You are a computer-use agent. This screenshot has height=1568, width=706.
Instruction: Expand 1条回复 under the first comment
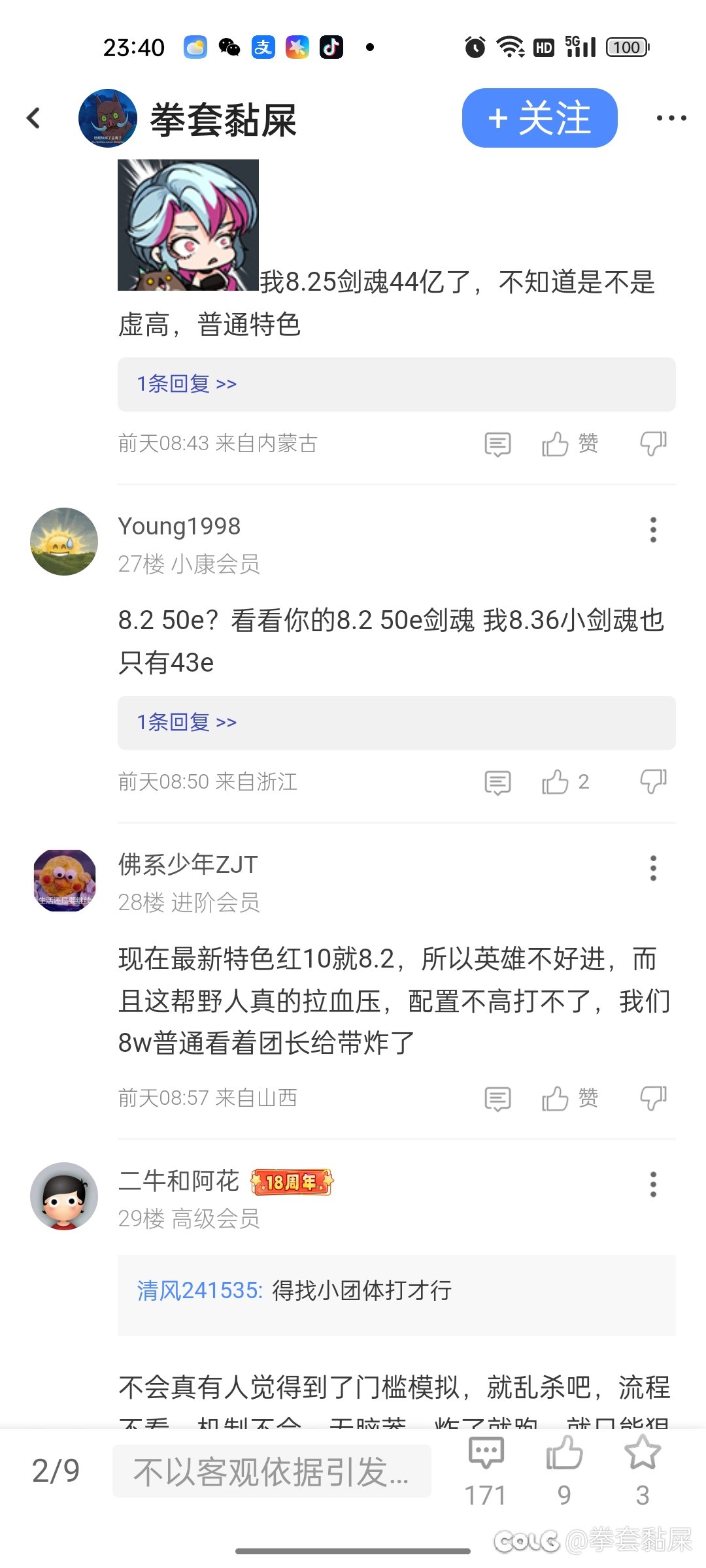coord(185,384)
